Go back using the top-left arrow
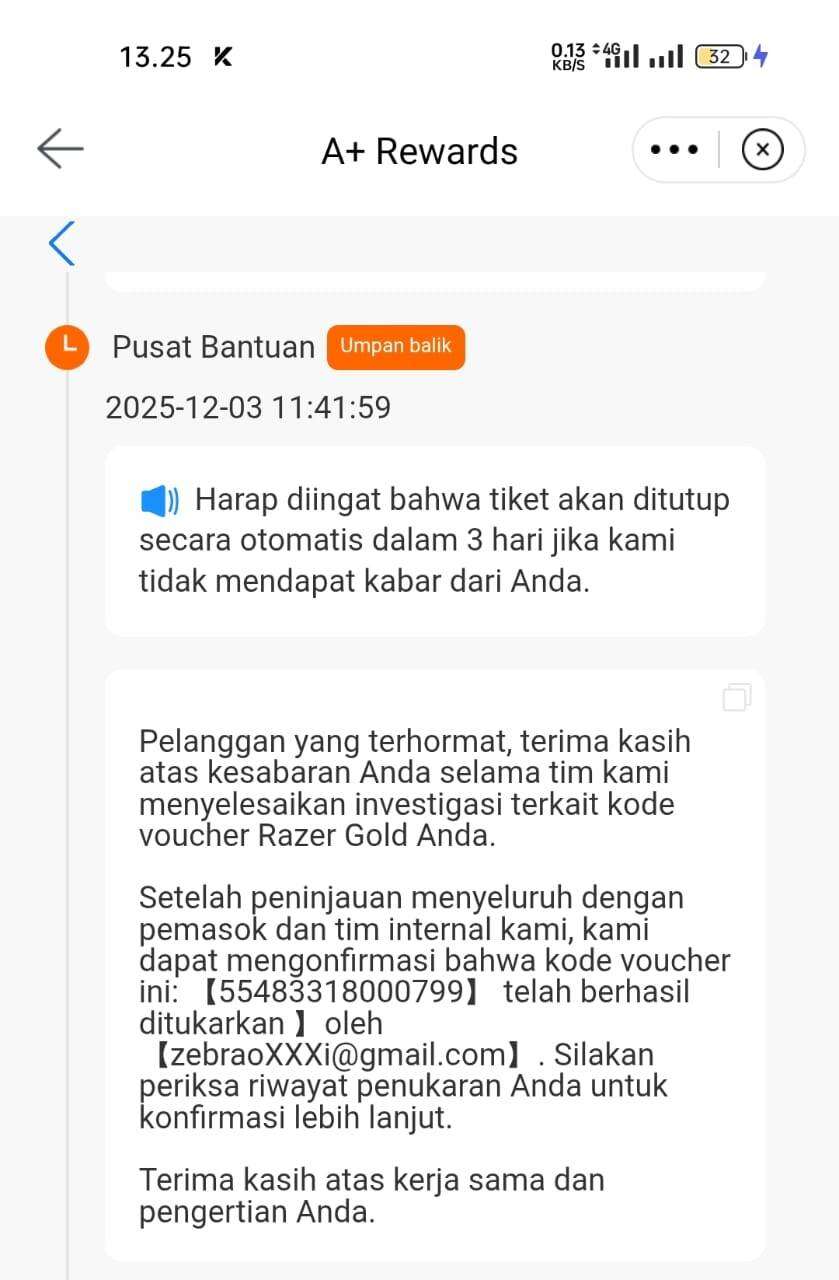The image size is (839, 1280). 60,149
